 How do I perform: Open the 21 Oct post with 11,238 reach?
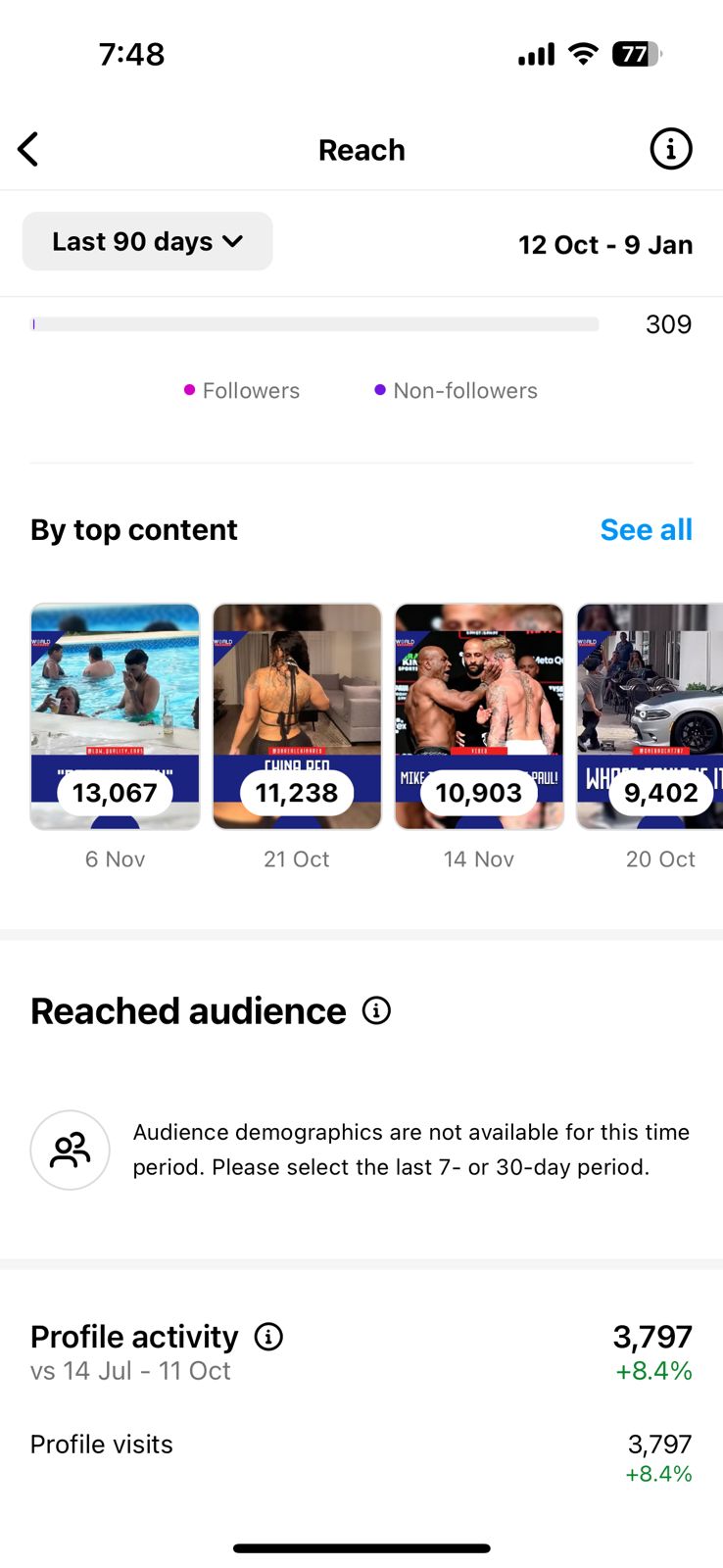click(297, 716)
